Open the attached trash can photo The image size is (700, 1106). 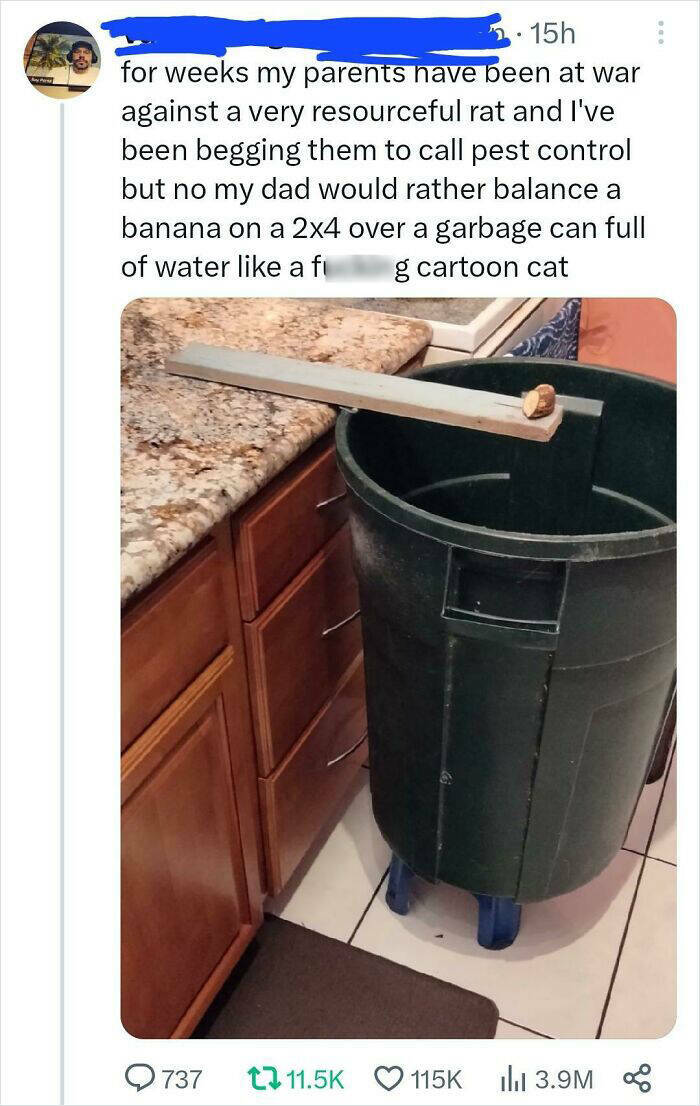pyautogui.click(x=398, y=667)
